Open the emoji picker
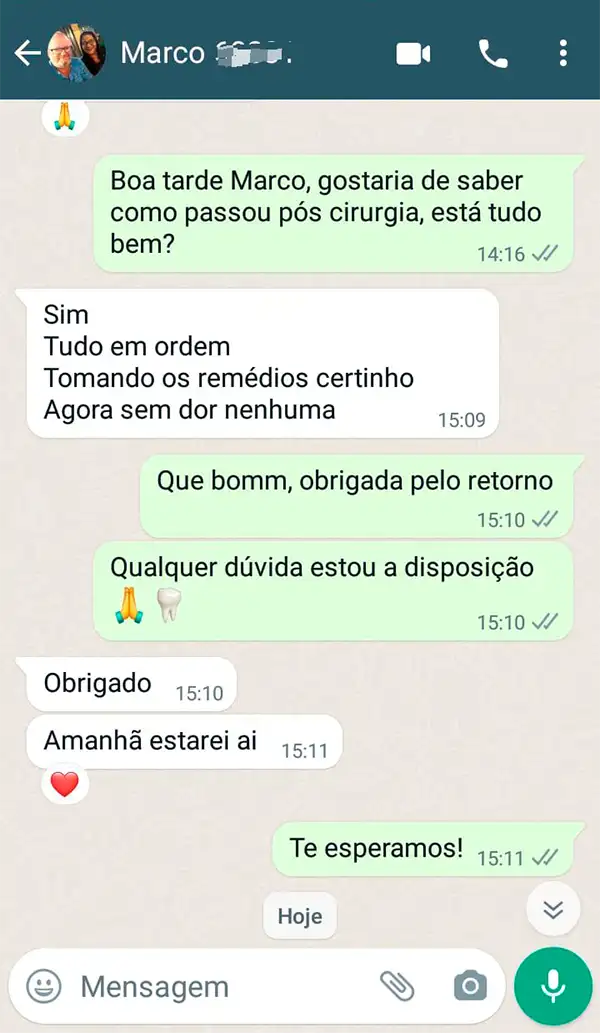The height and width of the screenshot is (1033, 600). tap(44, 986)
